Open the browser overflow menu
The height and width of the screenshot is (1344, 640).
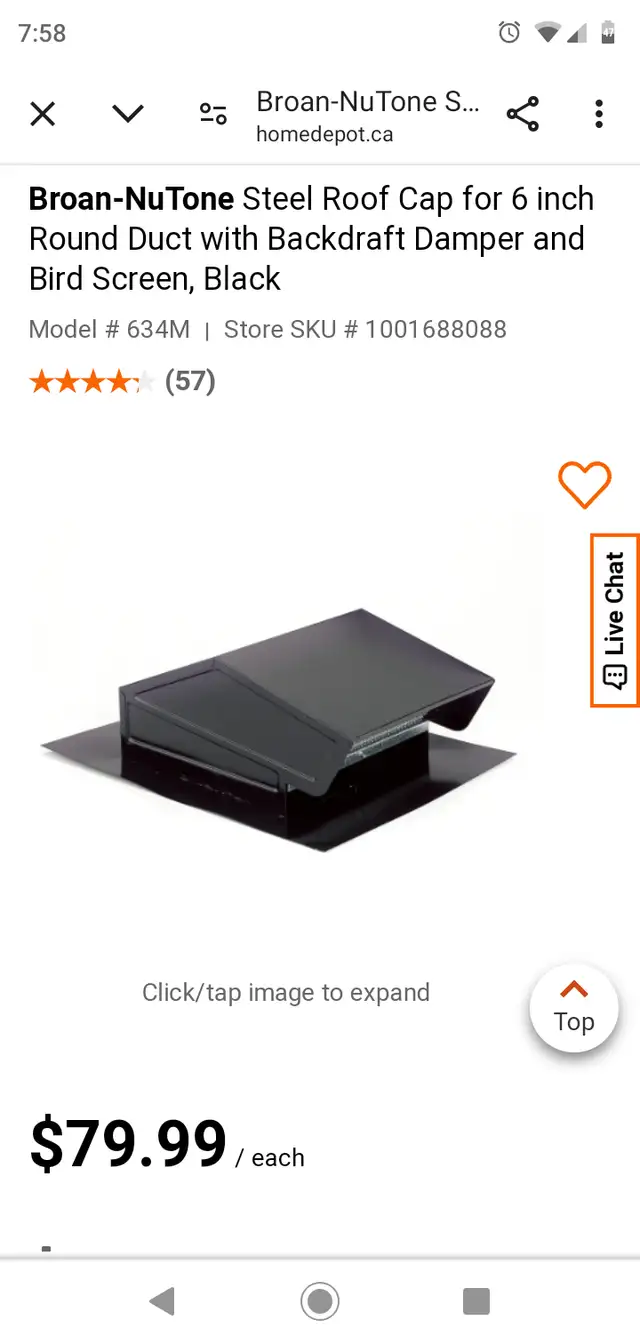599,114
